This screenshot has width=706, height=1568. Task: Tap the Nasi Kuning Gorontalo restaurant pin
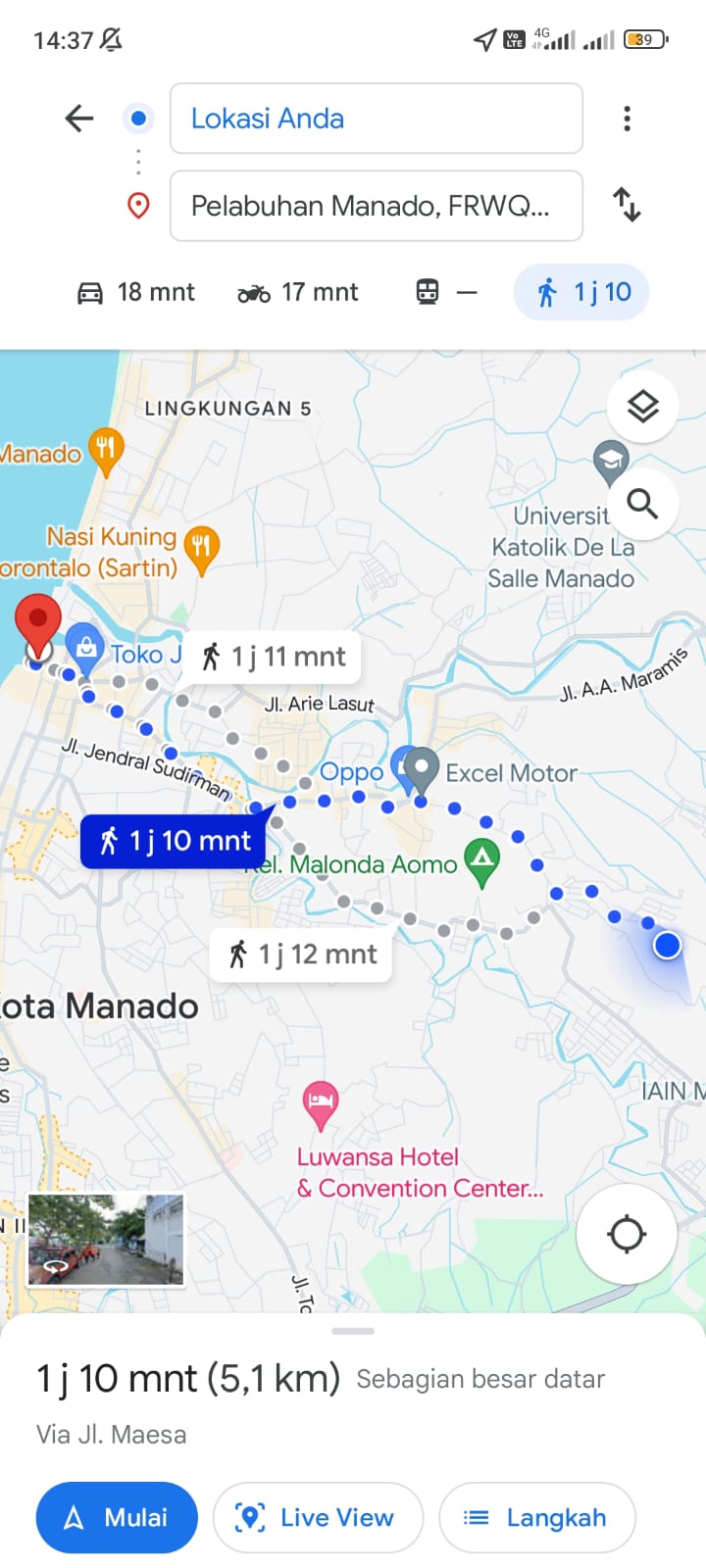pyautogui.click(x=202, y=550)
